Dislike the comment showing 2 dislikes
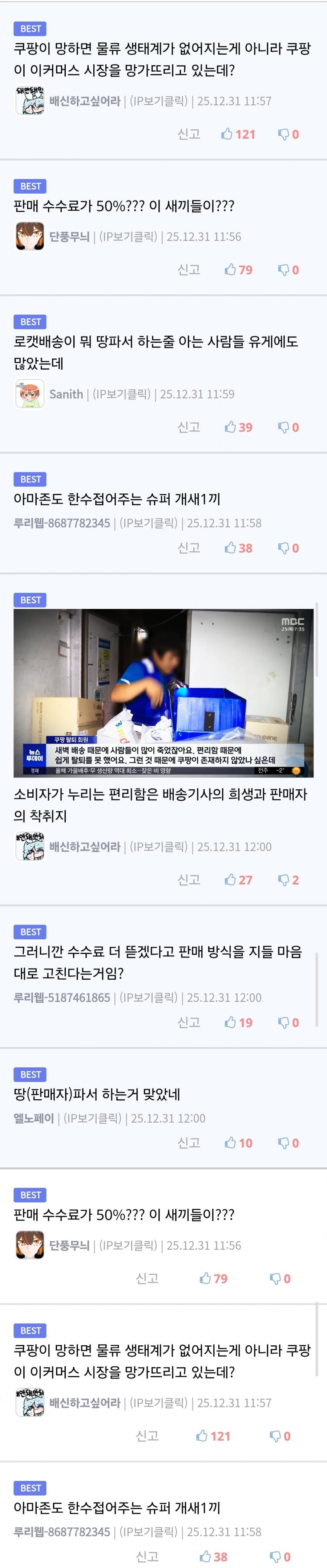This screenshot has height=1568, width=327. (288, 880)
